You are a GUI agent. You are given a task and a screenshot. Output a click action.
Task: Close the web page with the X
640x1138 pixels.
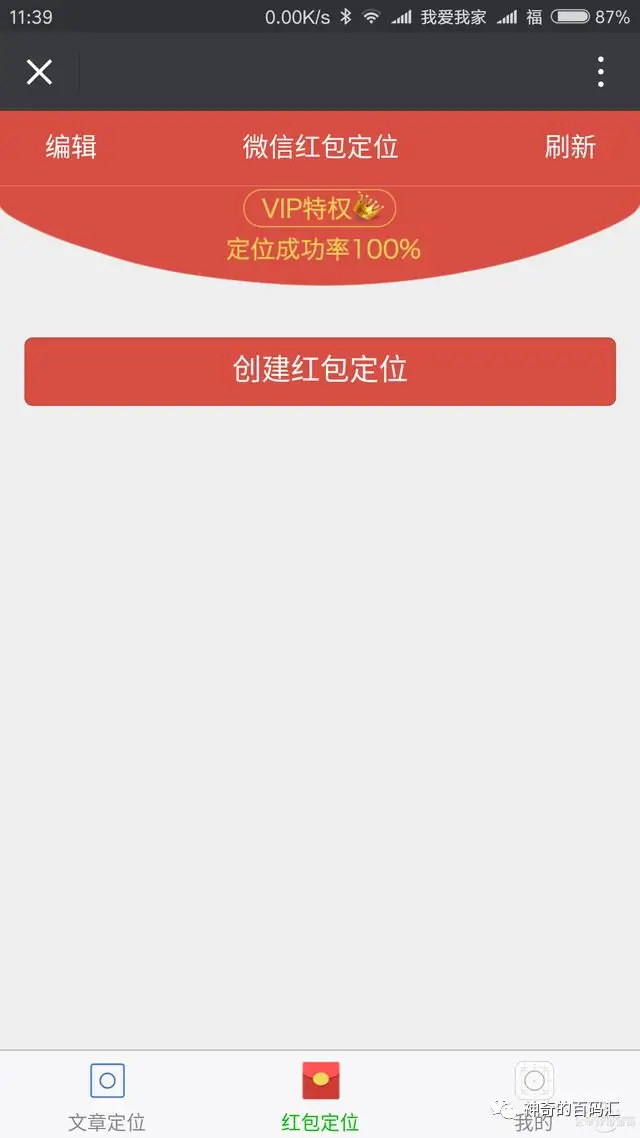pos(39,72)
